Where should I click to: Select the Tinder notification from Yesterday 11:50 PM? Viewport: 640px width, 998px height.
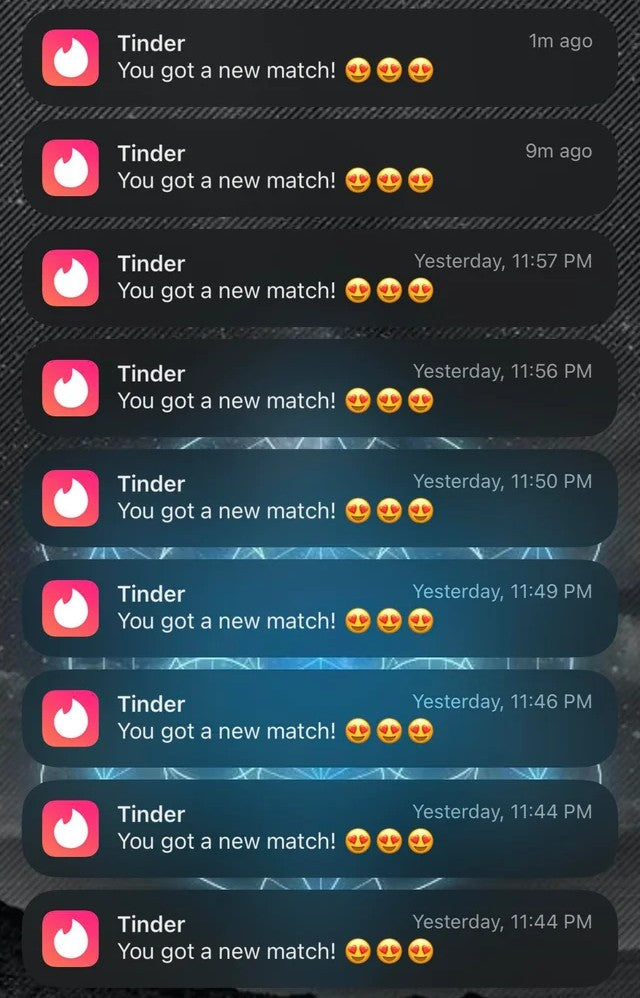320,497
